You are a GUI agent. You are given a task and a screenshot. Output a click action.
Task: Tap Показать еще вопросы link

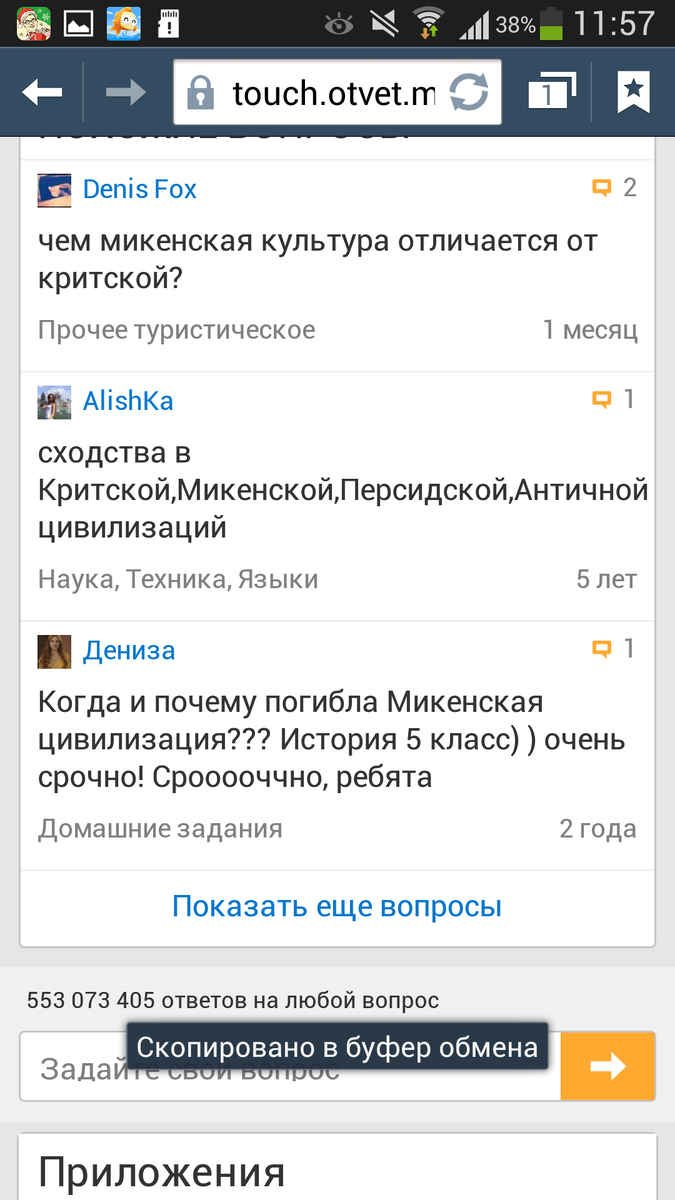336,907
